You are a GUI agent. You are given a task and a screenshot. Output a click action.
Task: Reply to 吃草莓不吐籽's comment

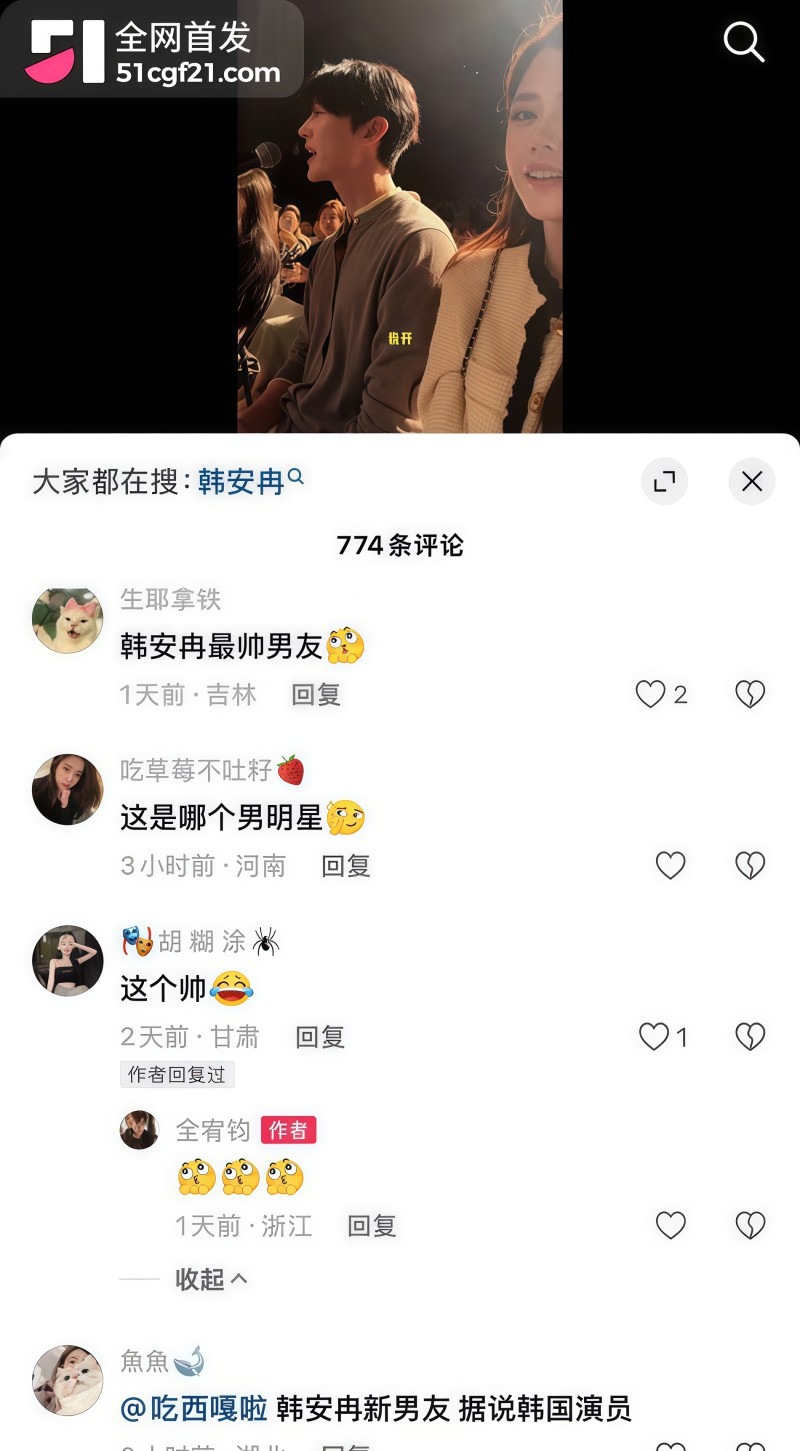click(x=346, y=865)
